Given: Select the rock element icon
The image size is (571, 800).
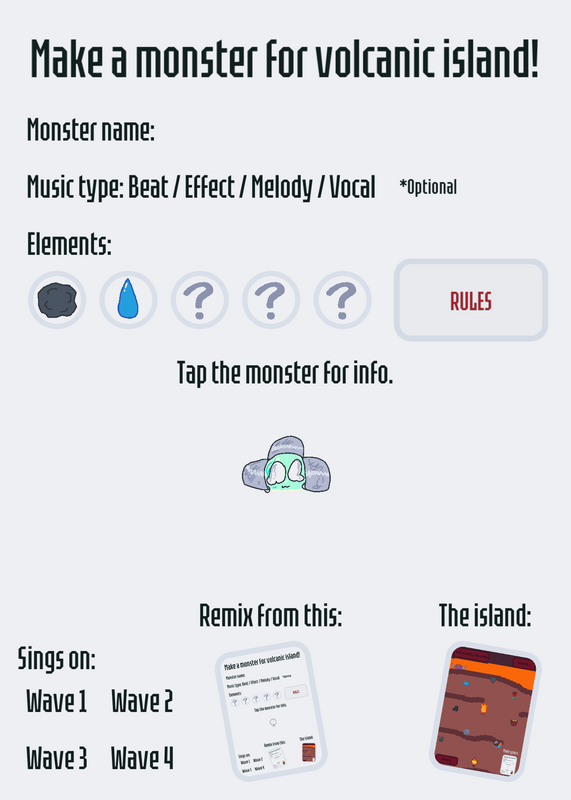Looking at the screenshot, I should coord(57,300).
